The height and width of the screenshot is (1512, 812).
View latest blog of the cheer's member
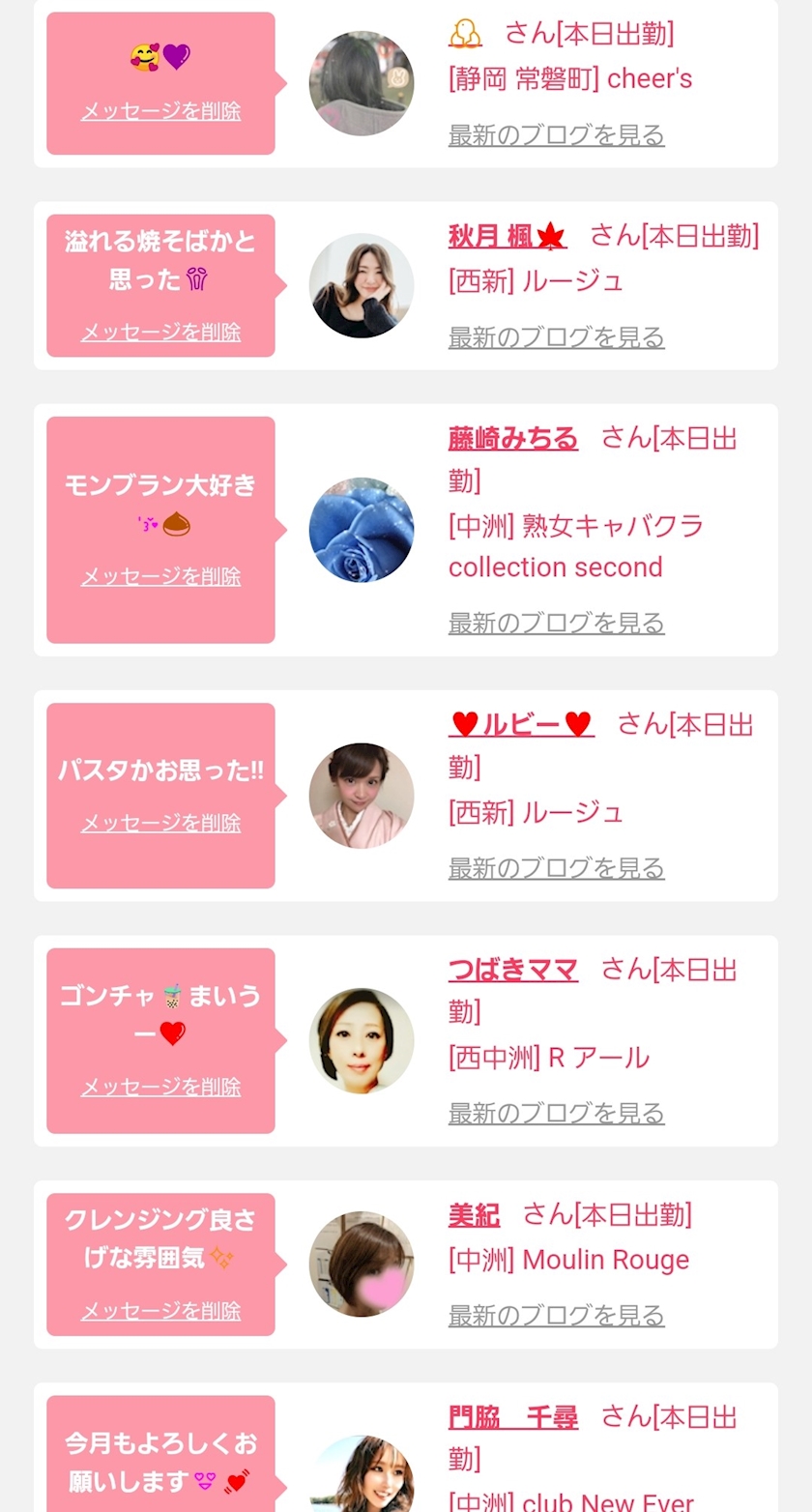pyautogui.click(x=556, y=134)
